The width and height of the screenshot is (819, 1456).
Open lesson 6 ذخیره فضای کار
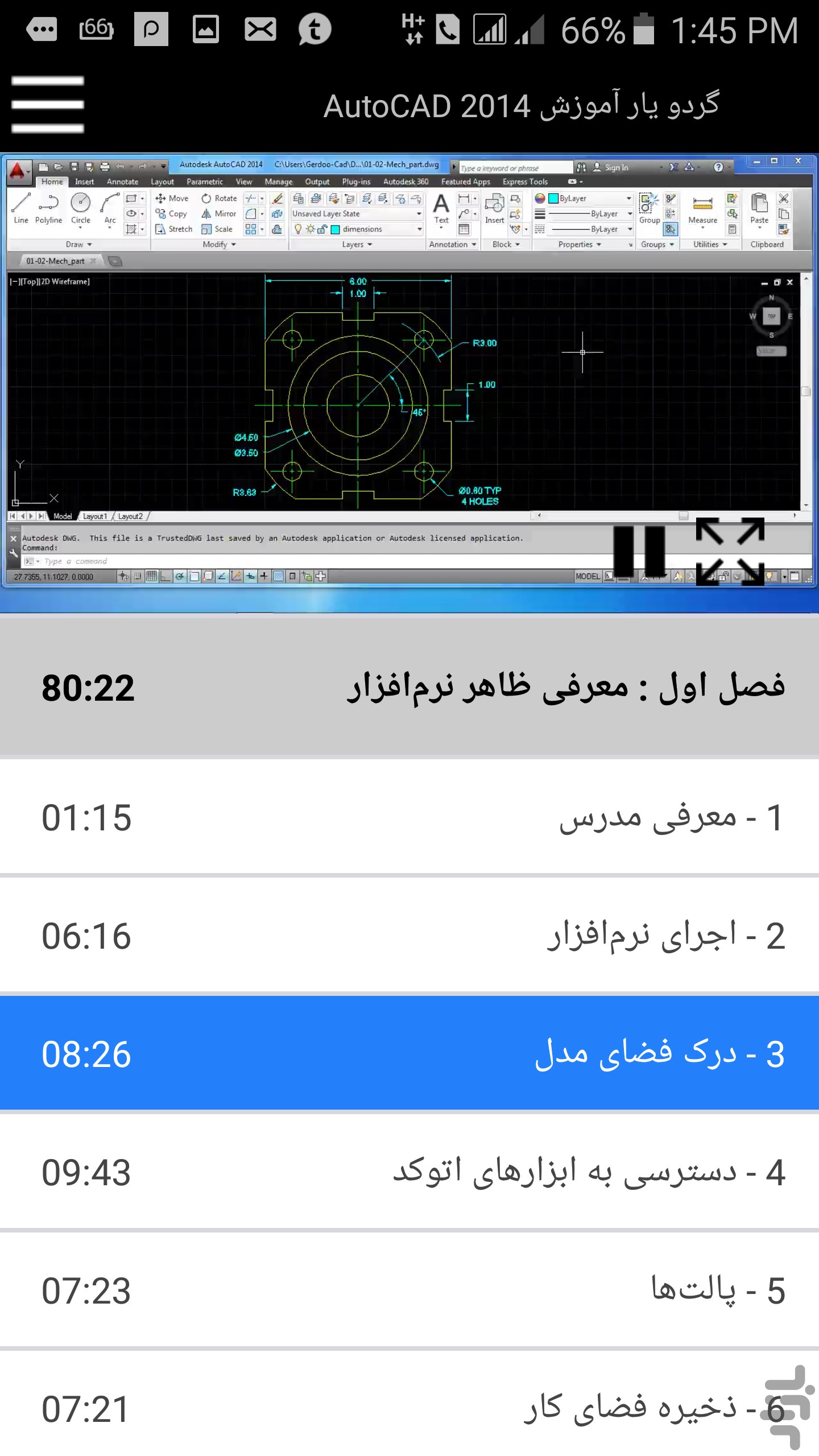(409, 1405)
